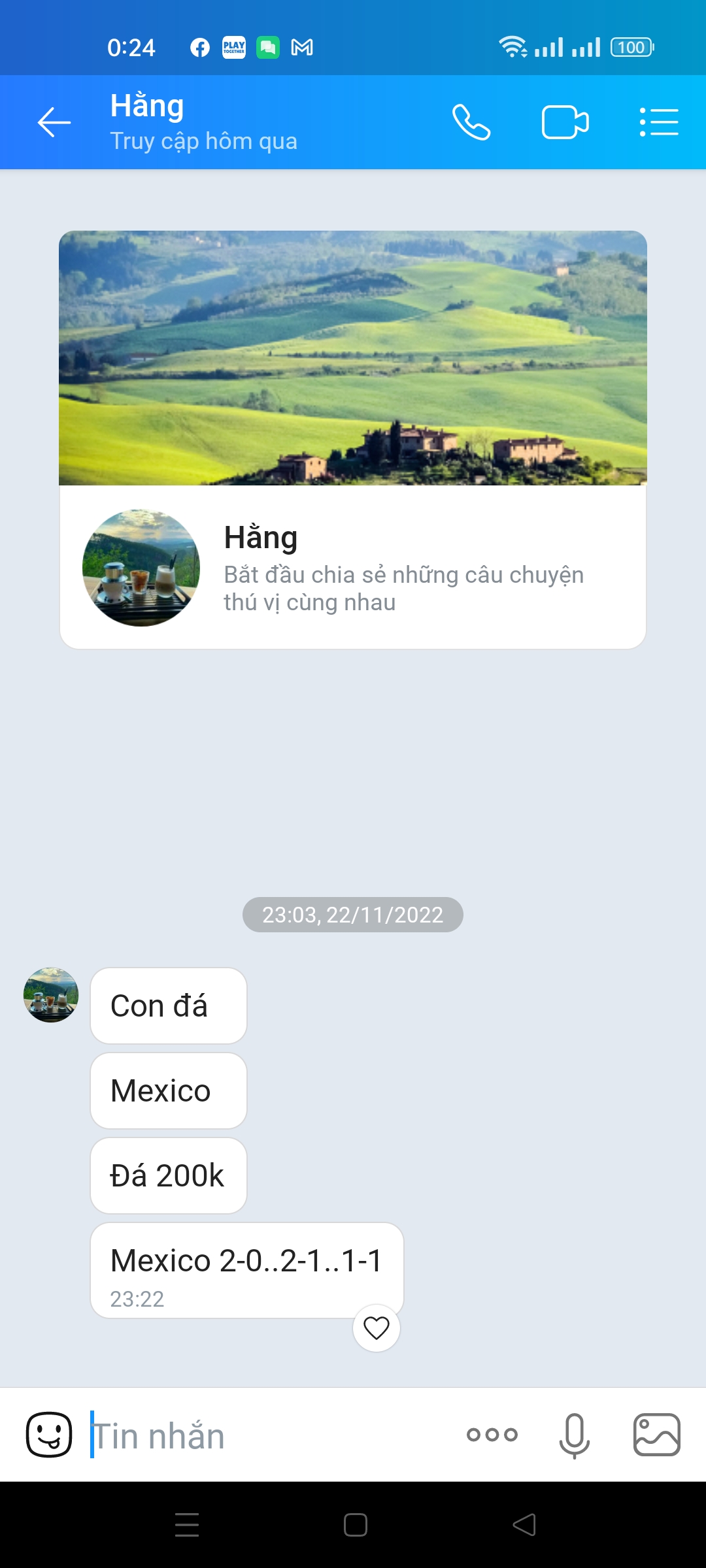This screenshot has height=1568, width=706.
Task: Tap the heart reaction on the last message
Action: [376, 1328]
